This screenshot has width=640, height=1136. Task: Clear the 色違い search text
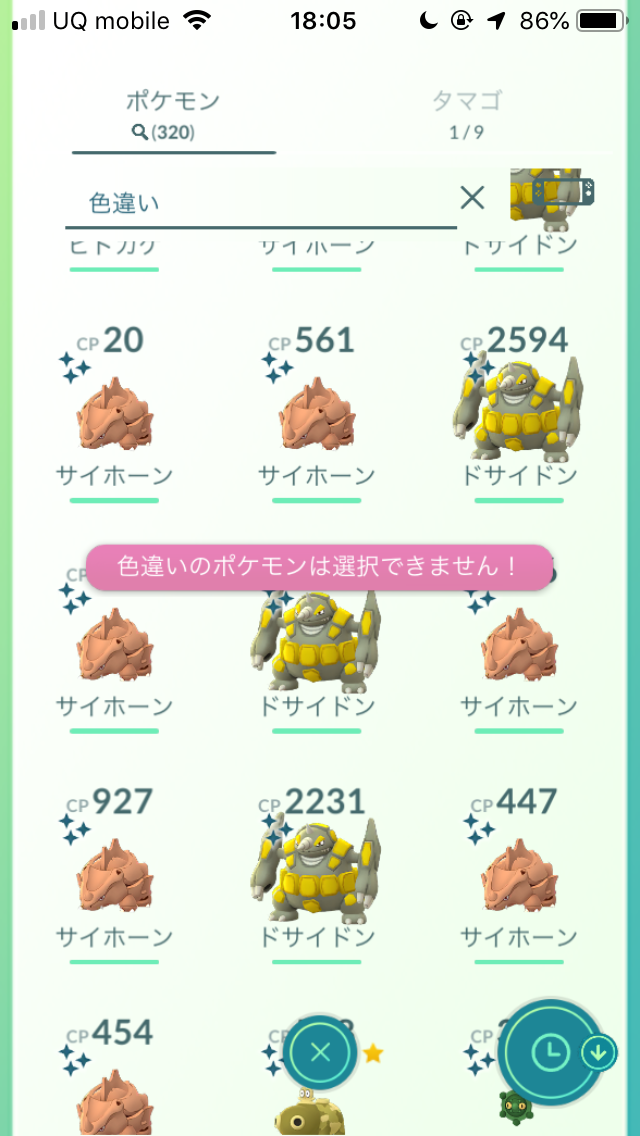(x=472, y=198)
